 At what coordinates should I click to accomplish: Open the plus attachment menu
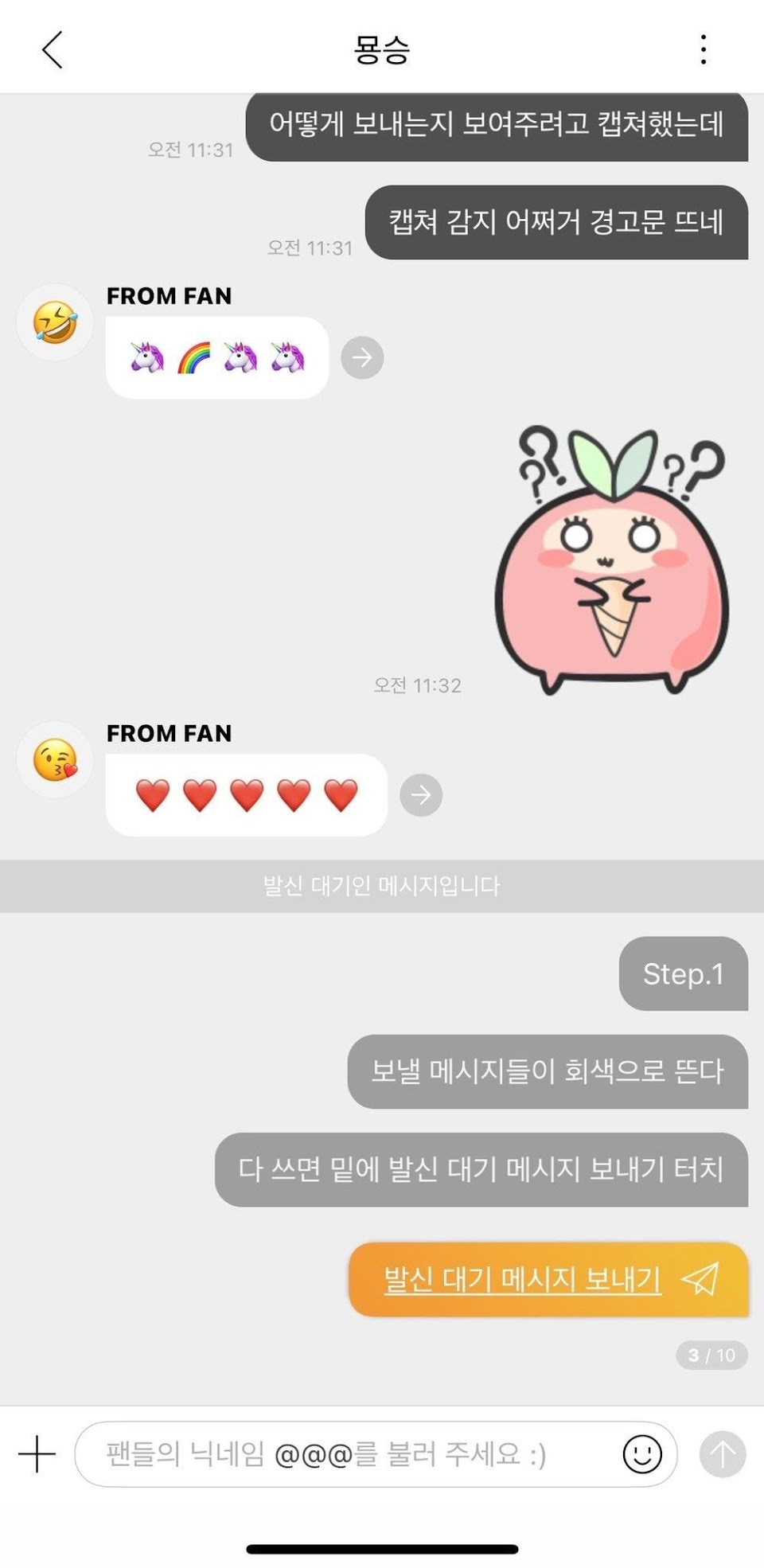pyautogui.click(x=37, y=1454)
